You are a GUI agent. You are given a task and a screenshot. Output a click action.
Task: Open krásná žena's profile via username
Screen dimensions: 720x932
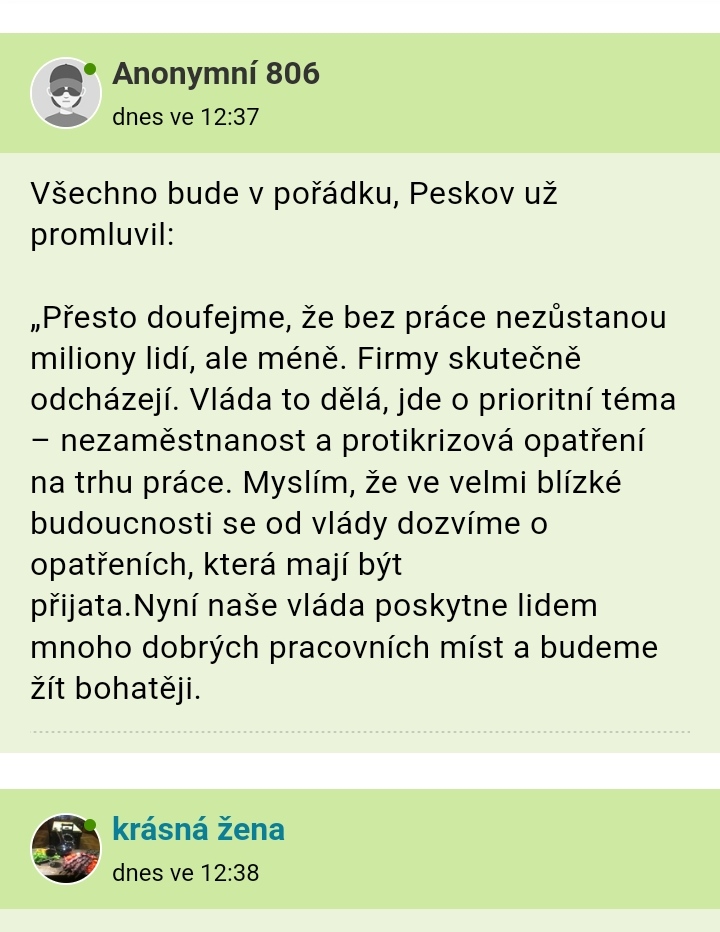click(199, 829)
